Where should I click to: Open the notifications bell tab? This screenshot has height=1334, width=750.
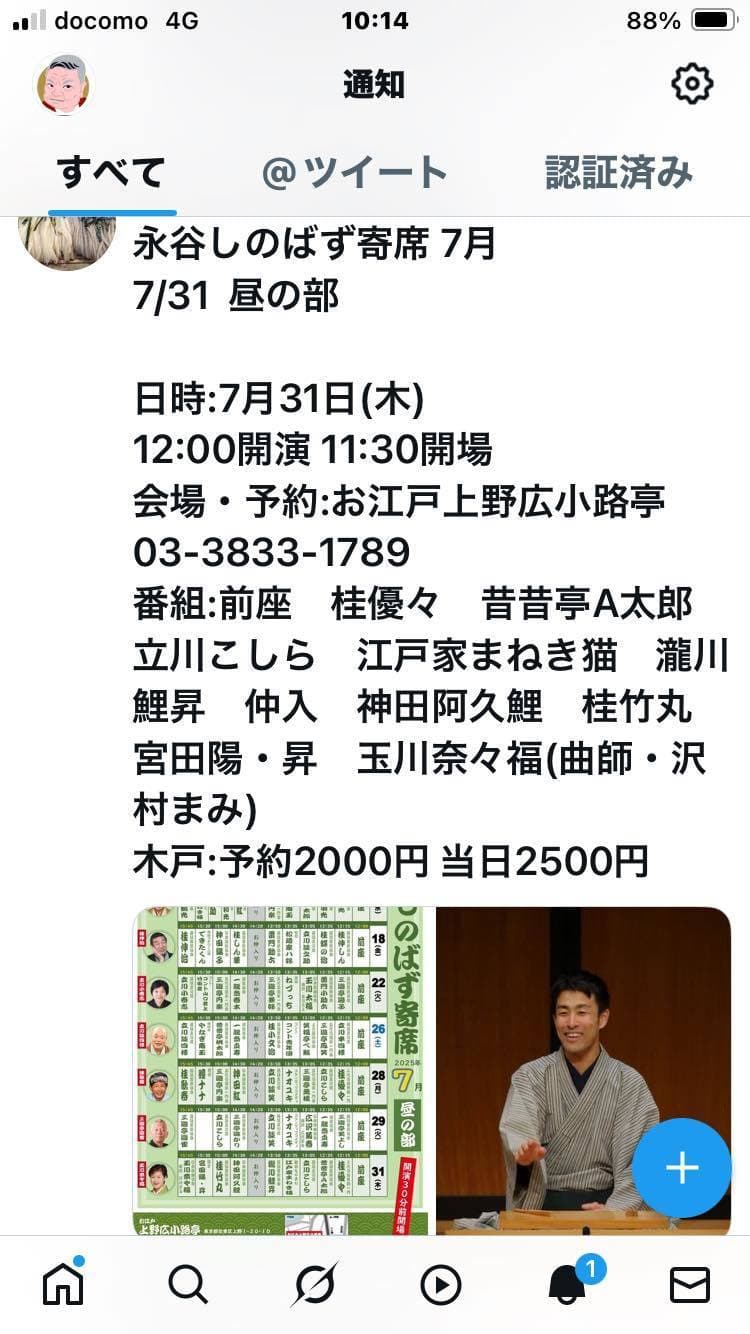(566, 1284)
